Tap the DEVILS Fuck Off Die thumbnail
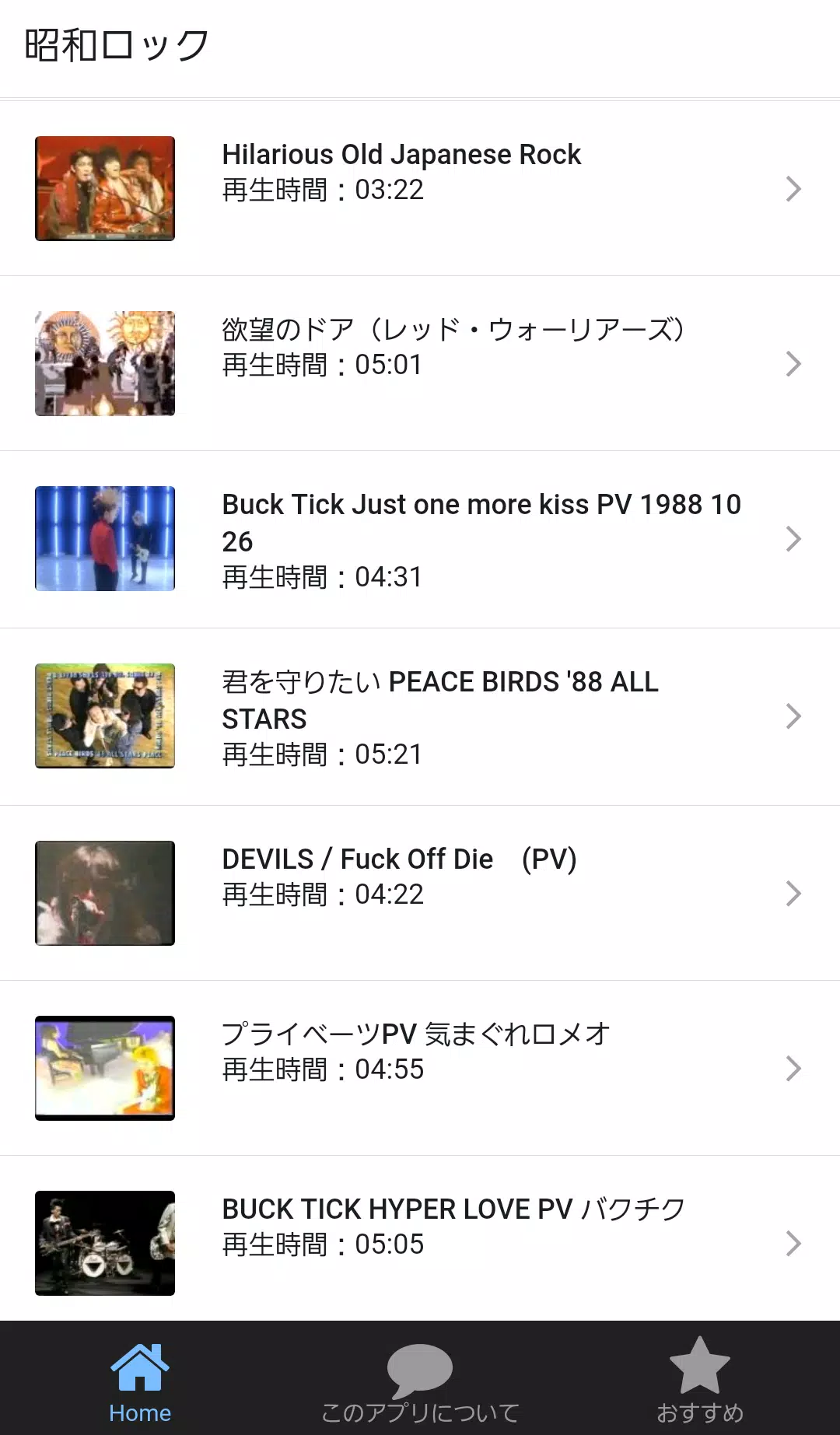 pyautogui.click(x=104, y=893)
